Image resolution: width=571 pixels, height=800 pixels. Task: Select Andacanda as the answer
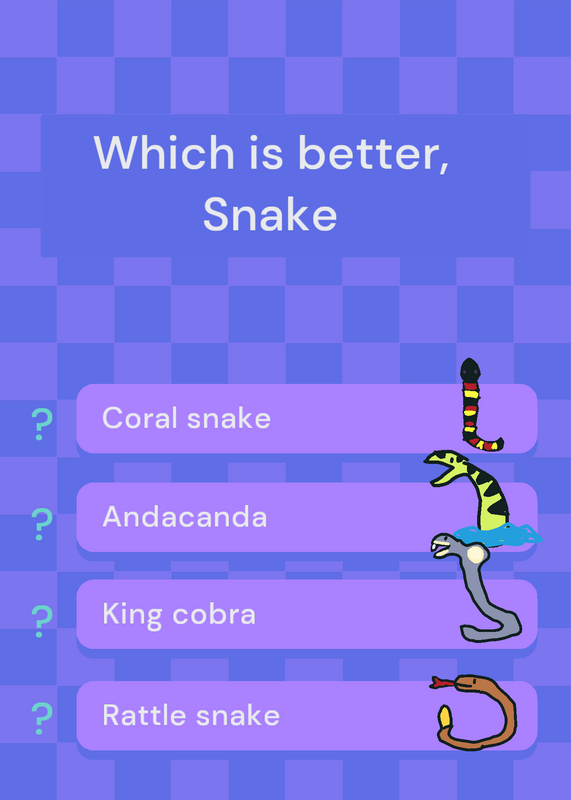[x=307, y=517]
